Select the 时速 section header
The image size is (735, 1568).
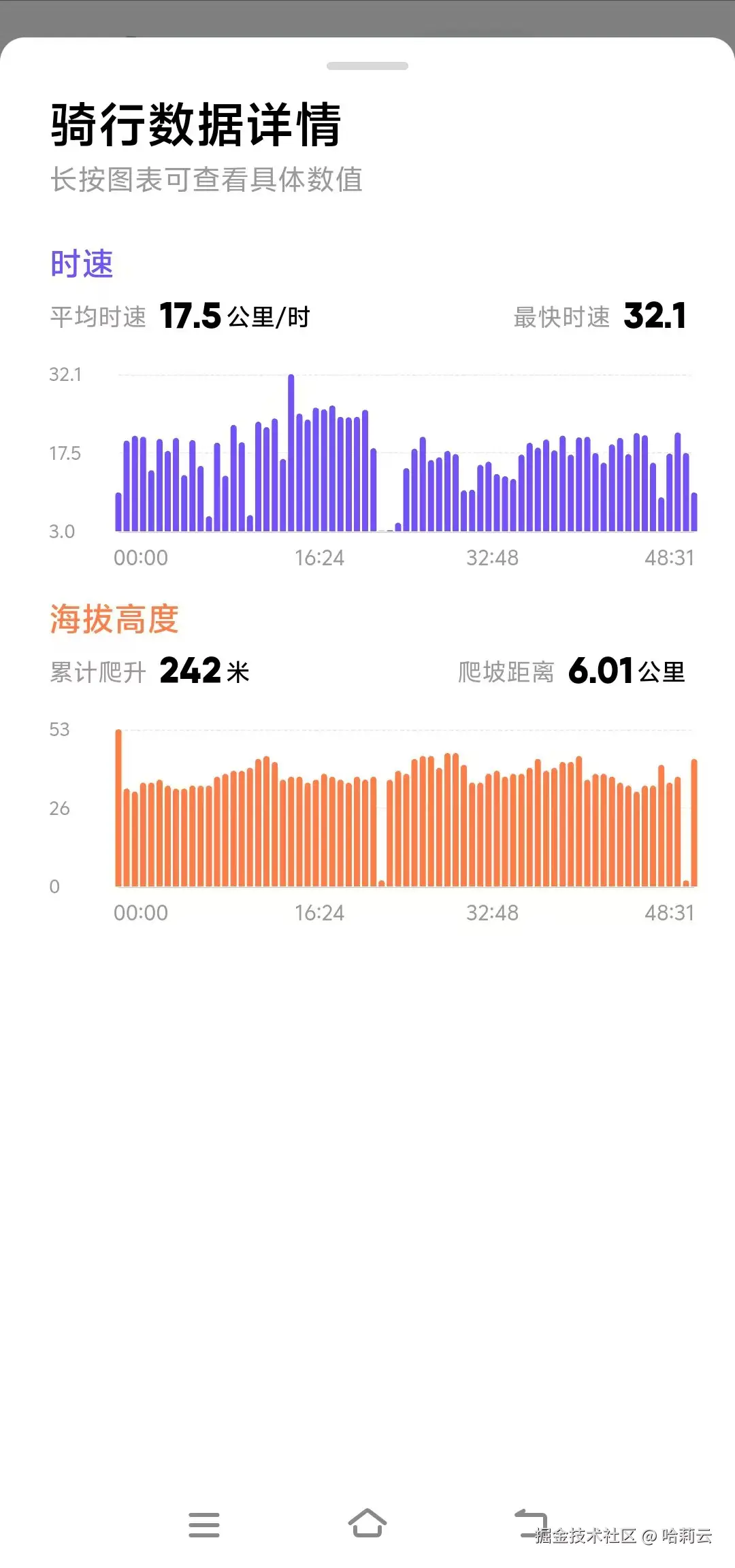click(82, 264)
